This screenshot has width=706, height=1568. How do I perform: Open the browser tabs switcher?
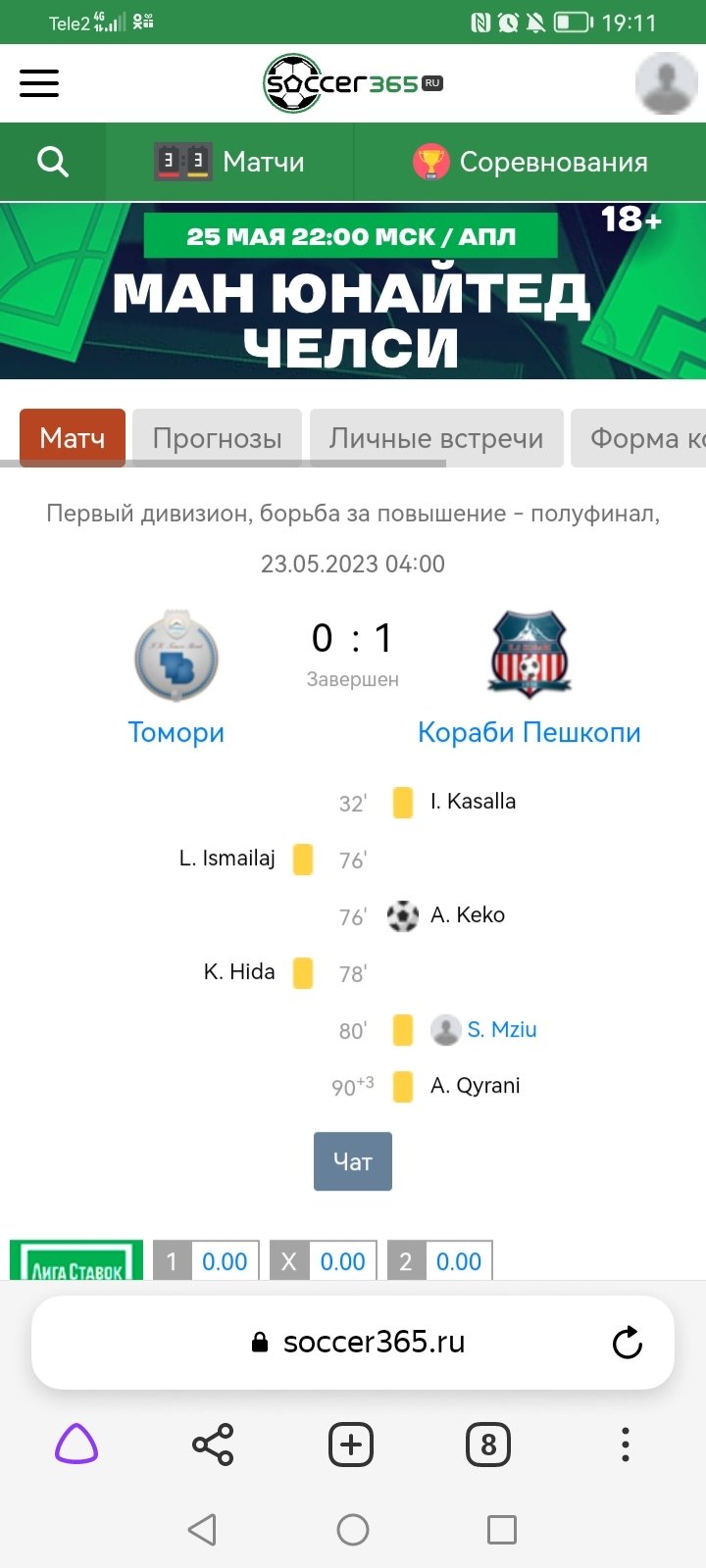pos(488,1445)
